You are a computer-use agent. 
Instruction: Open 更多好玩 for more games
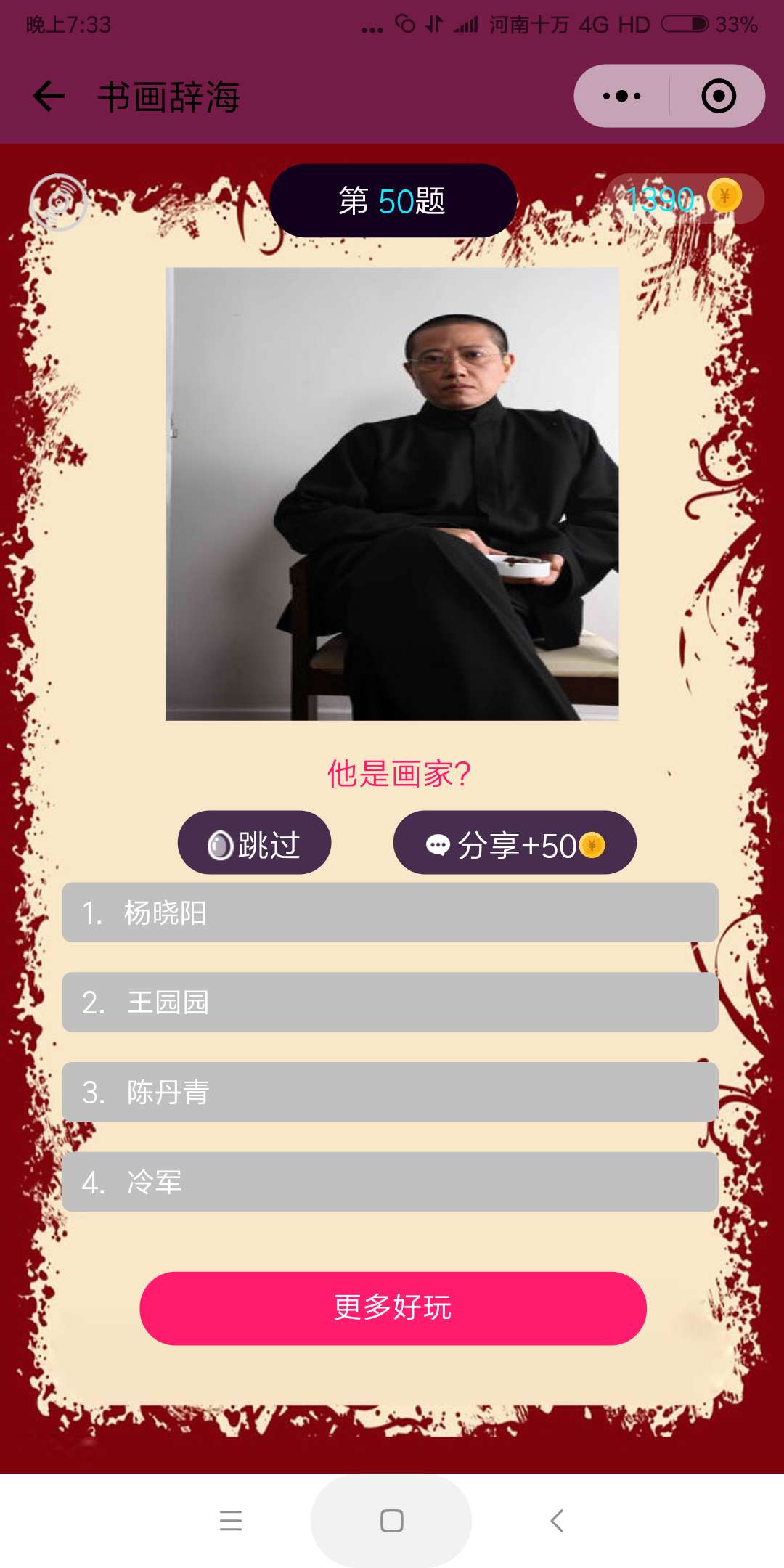[x=393, y=1308]
